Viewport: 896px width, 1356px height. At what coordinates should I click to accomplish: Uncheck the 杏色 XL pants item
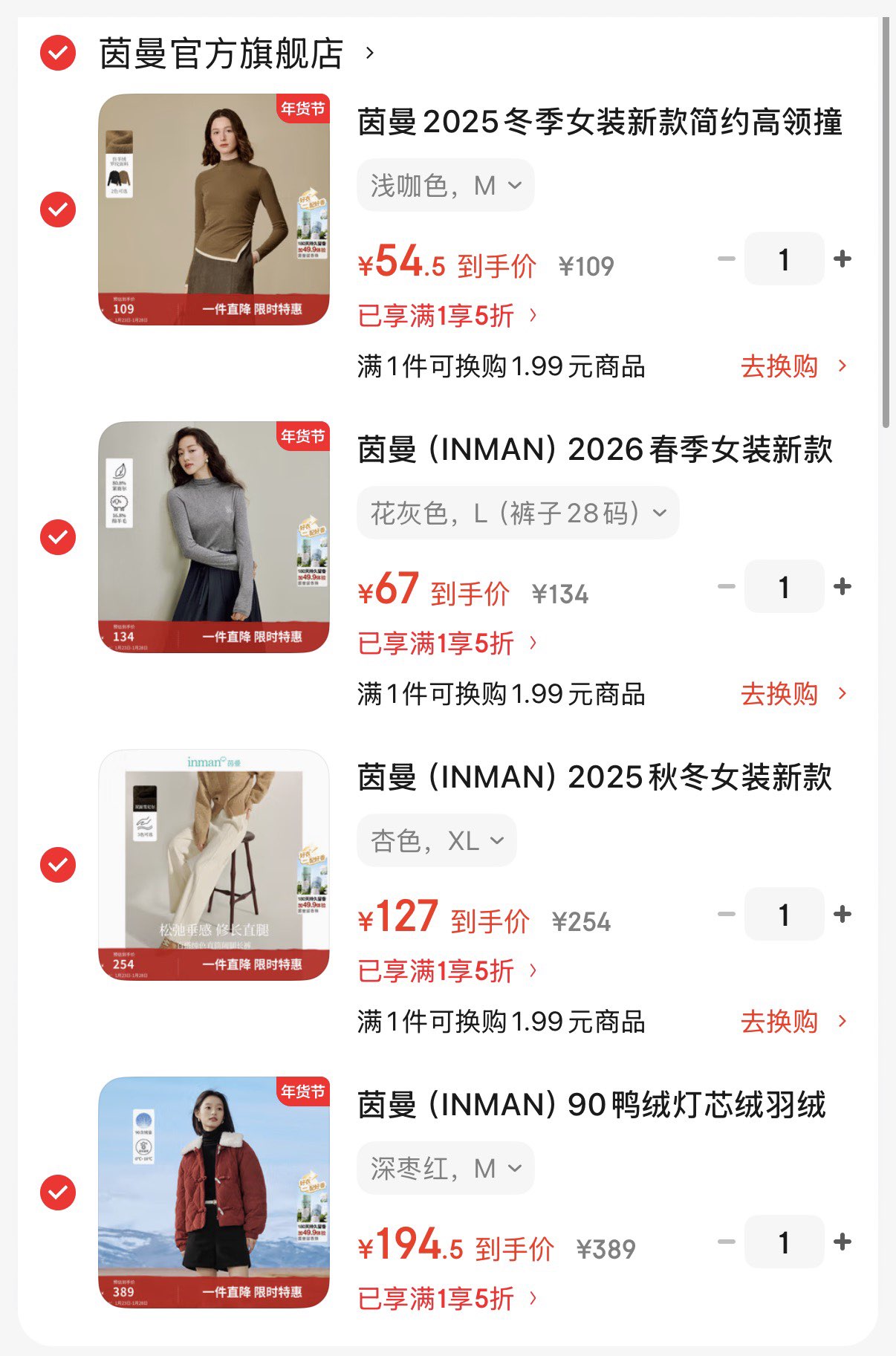point(58,865)
